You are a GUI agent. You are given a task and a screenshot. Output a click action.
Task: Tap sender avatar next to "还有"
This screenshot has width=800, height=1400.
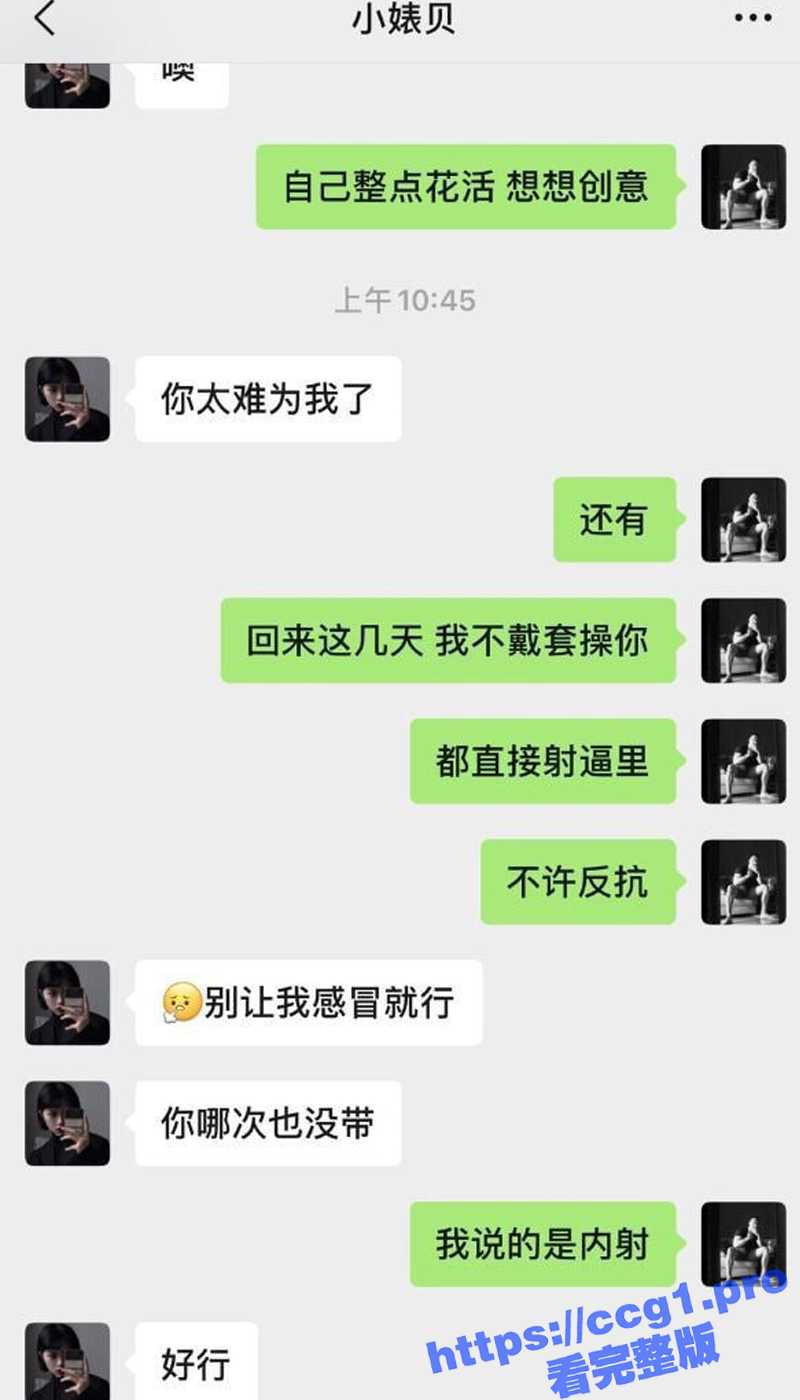pos(743,520)
